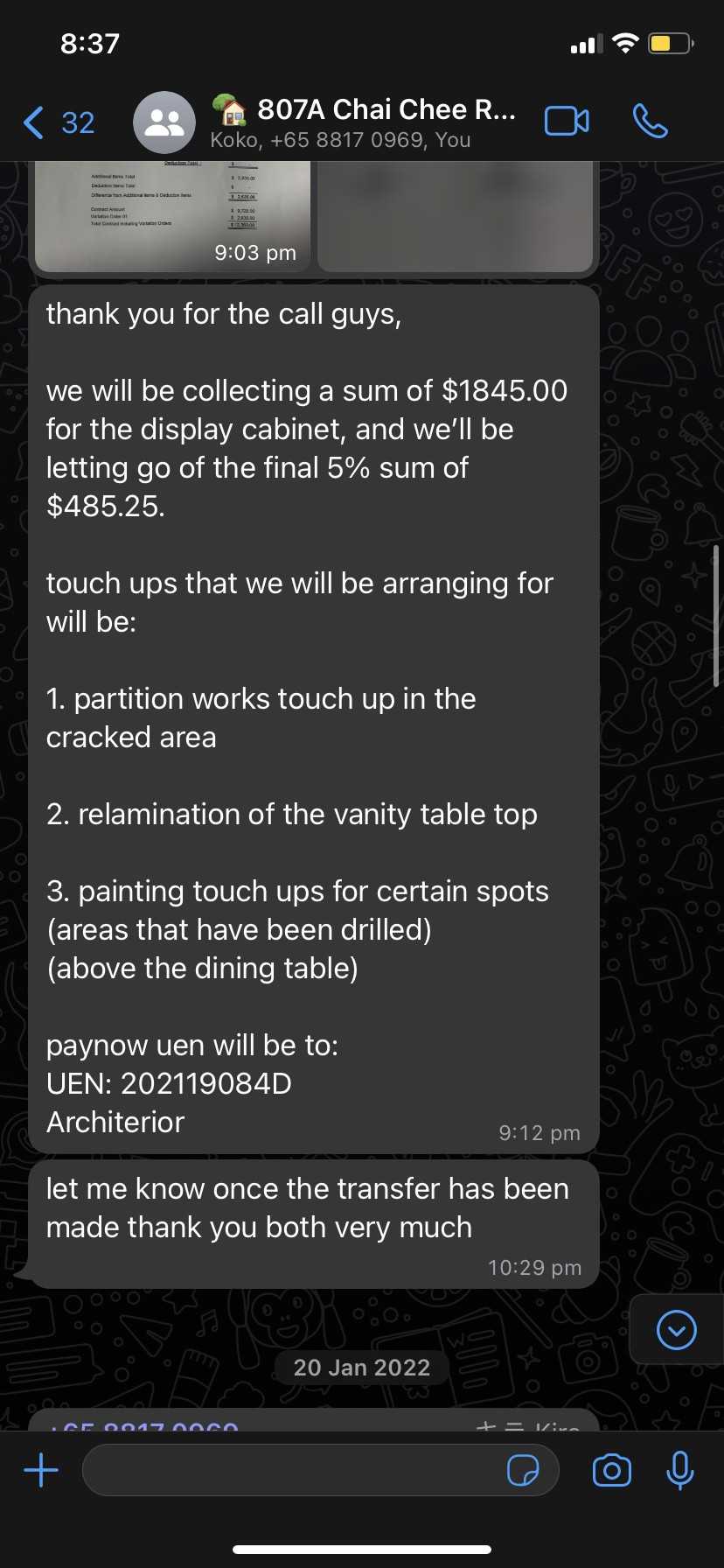
Task: Open the camera to take a photo
Action: click(611, 1470)
